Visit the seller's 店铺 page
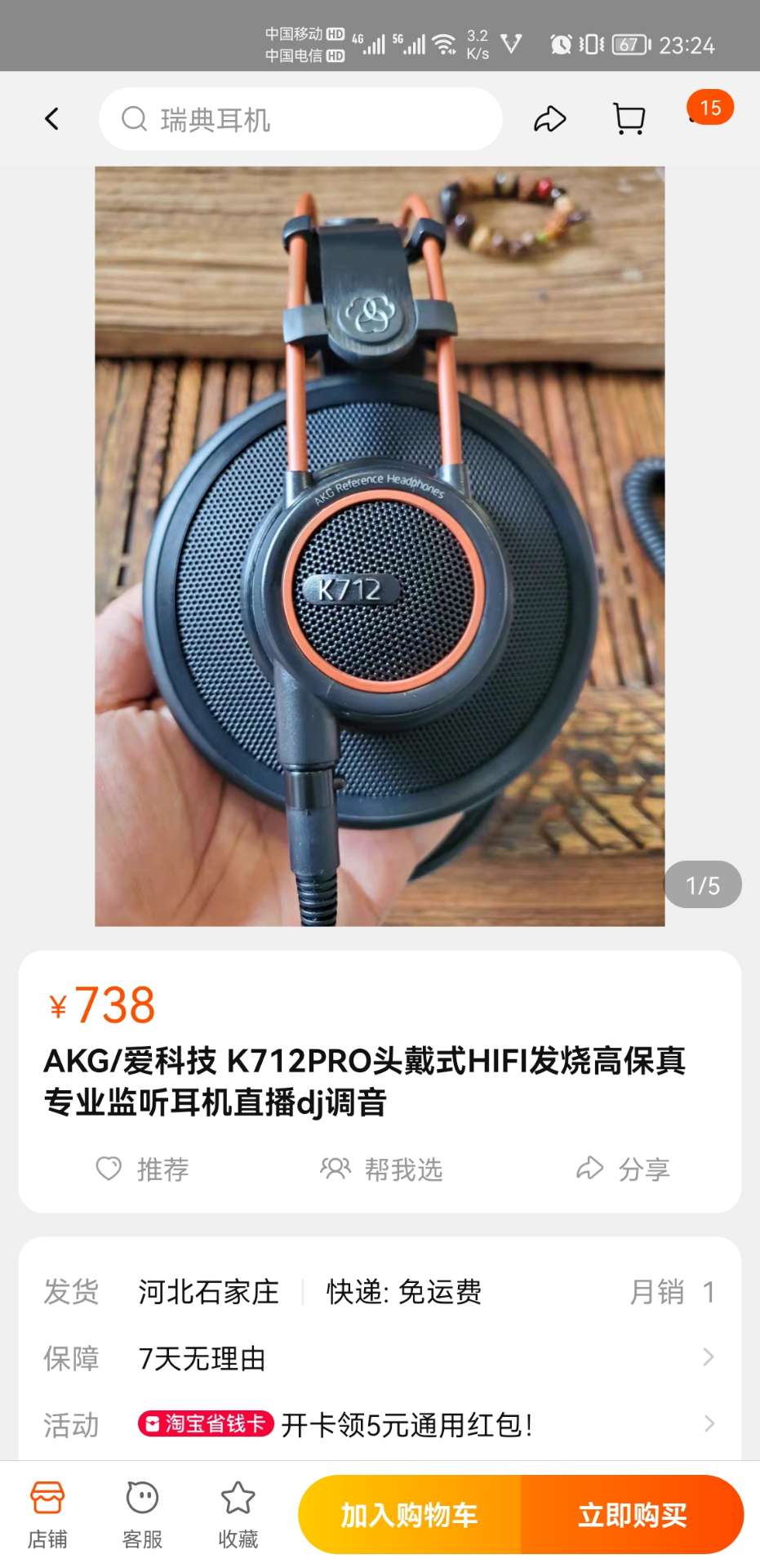 click(x=47, y=1515)
